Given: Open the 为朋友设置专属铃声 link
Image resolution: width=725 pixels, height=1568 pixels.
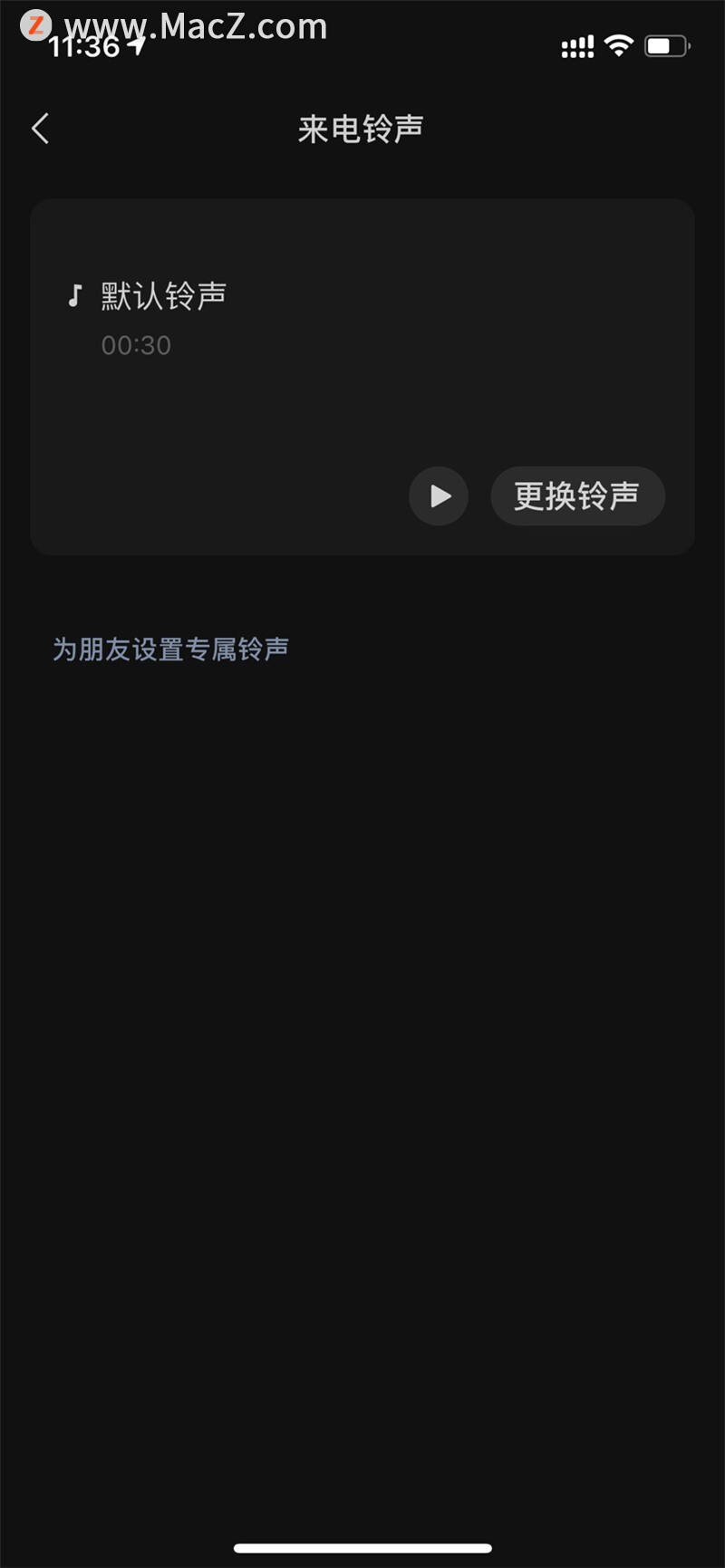Looking at the screenshot, I should point(170,649).
